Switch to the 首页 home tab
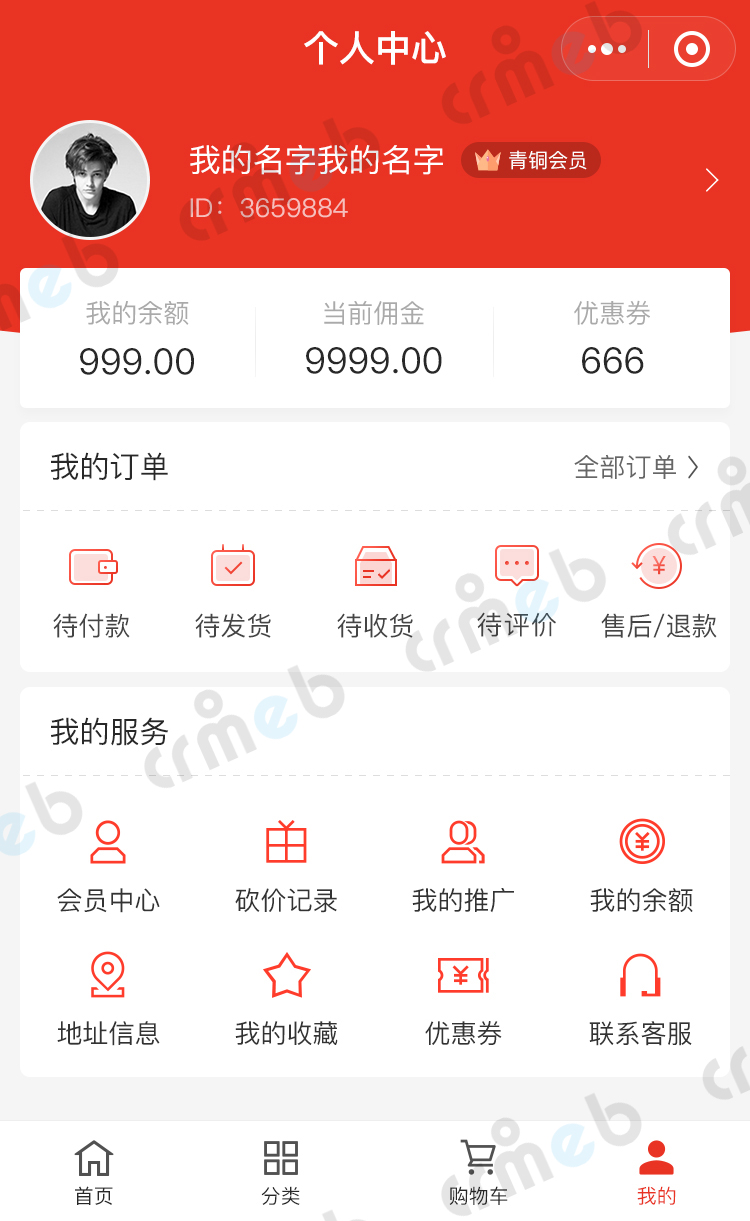Screen dimensions: 750x1221 [94, 1172]
